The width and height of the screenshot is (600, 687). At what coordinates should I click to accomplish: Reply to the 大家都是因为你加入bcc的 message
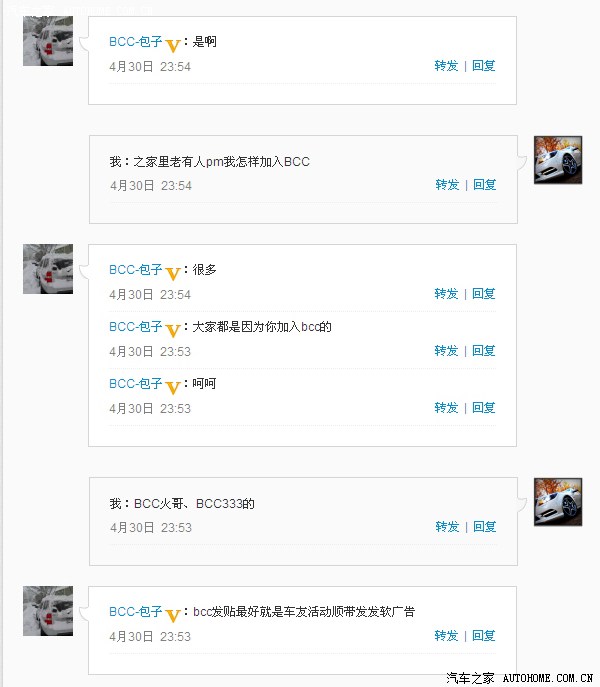(x=484, y=351)
